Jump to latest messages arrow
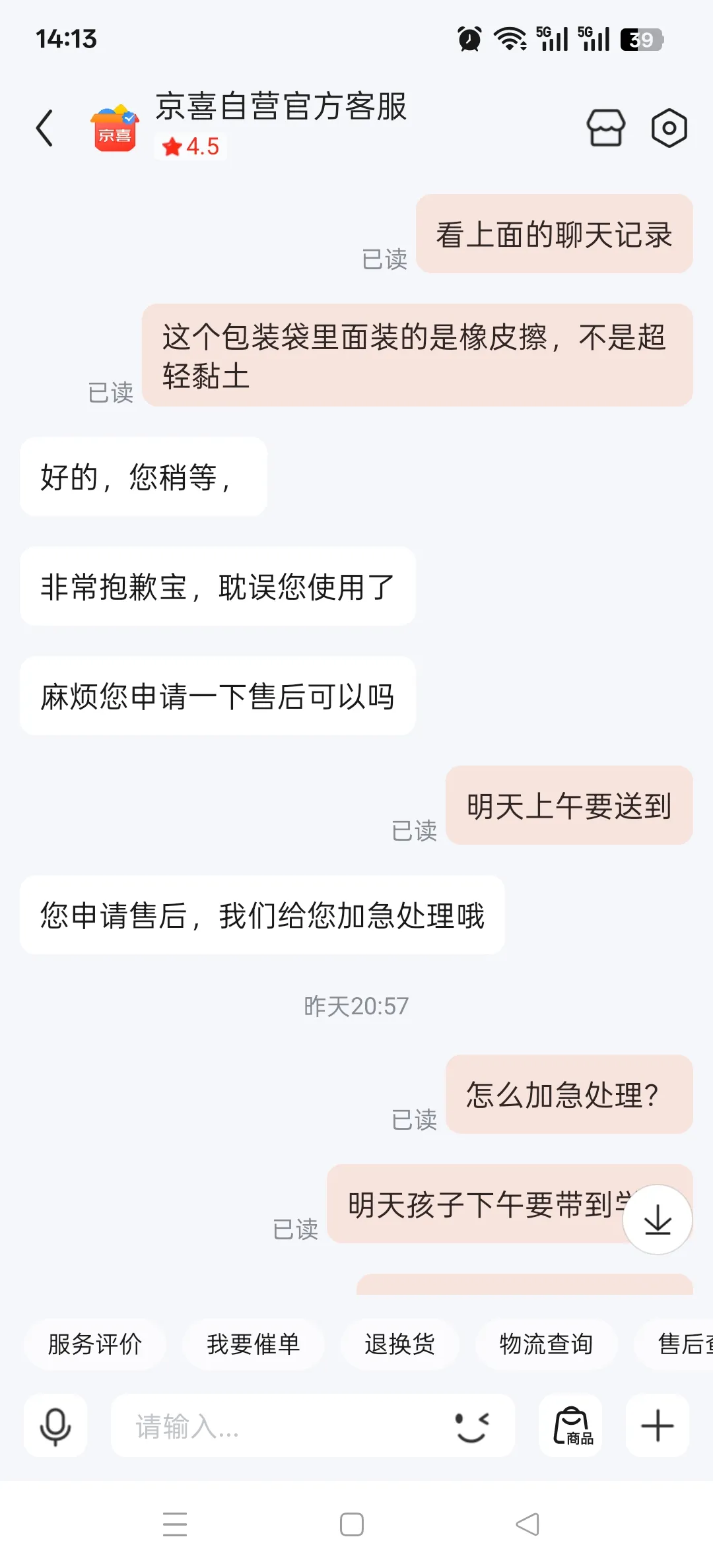Image resolution: width=713 pixels, height=1568 pixels. click(x=658, y=1220)
